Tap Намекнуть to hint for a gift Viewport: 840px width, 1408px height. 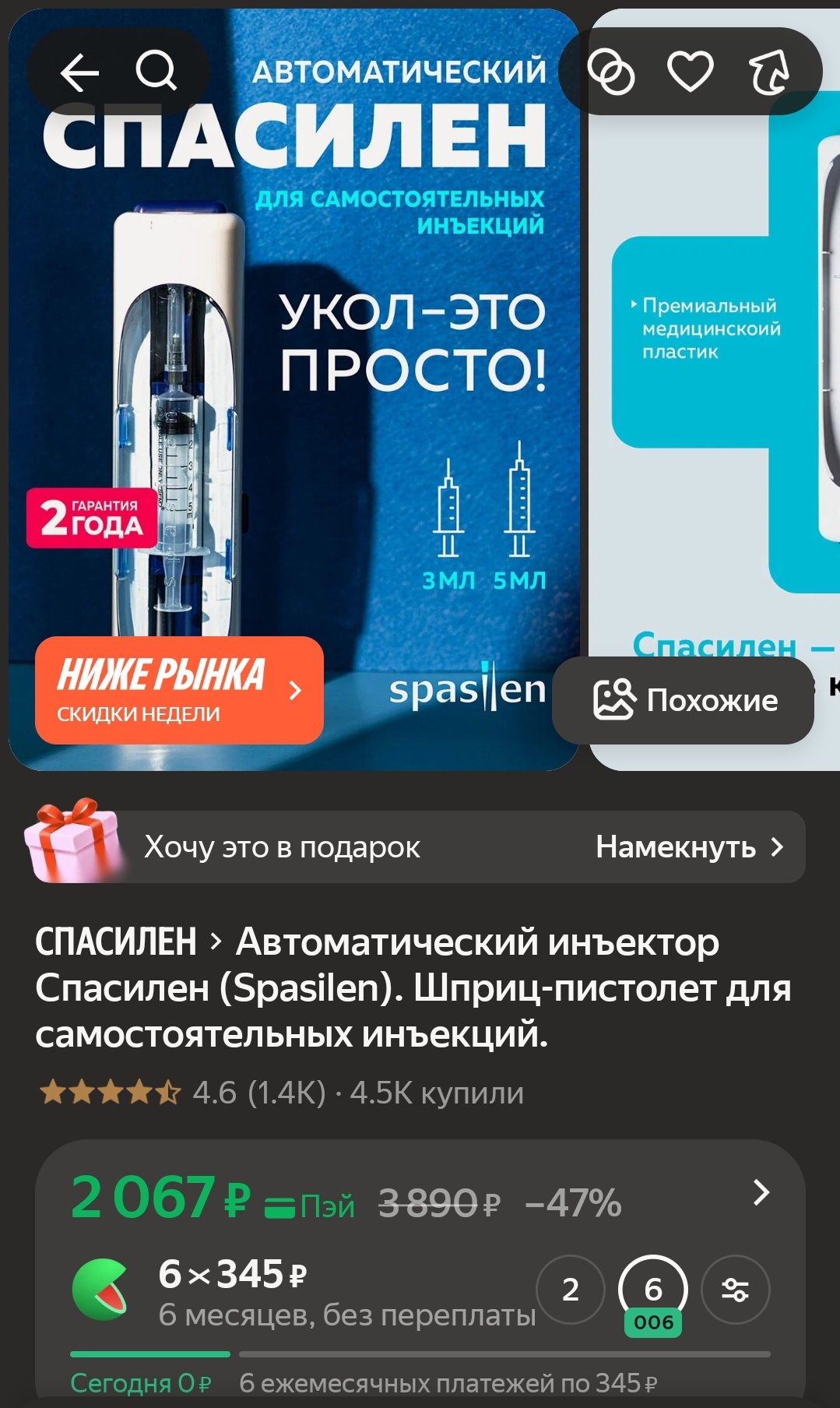pos(689,847)
